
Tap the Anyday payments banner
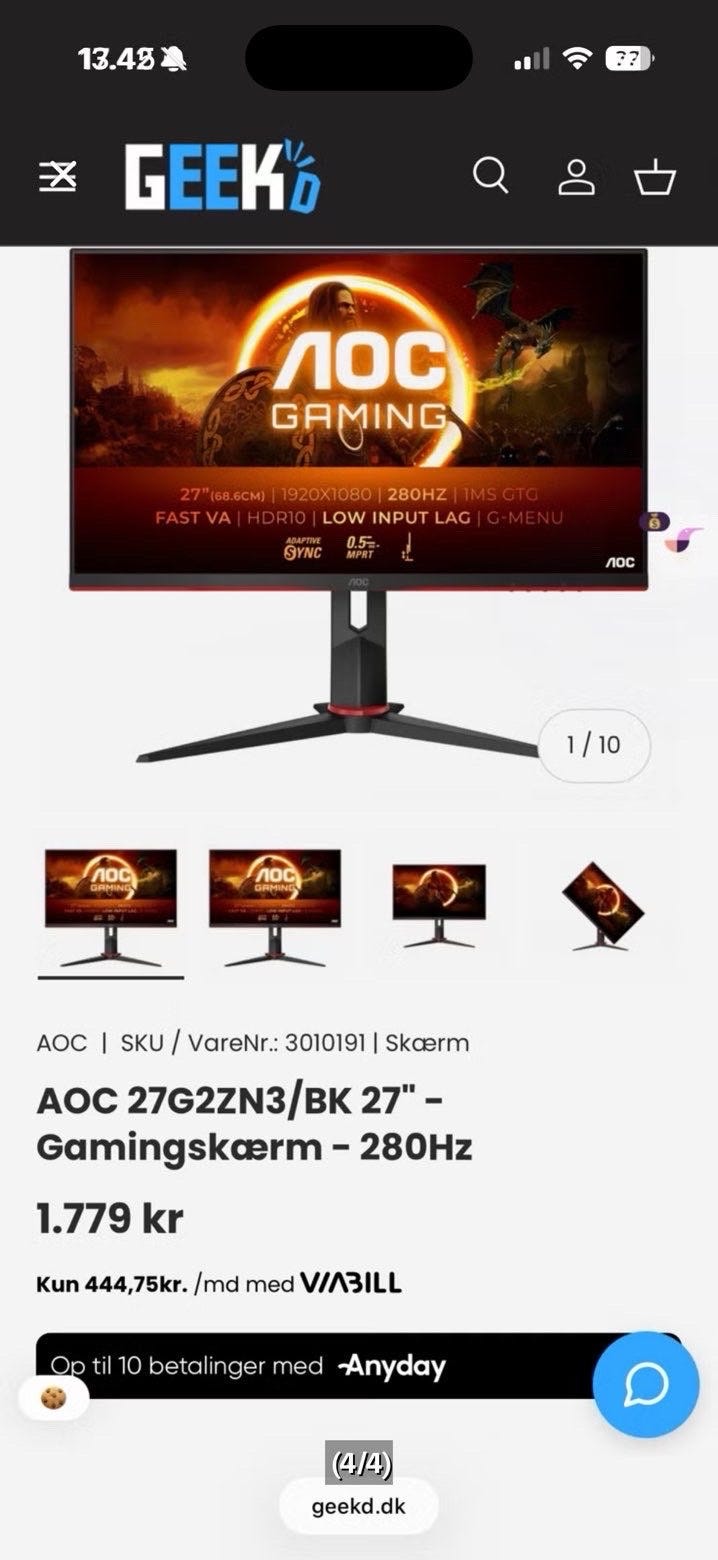click(x=358, y=1366)
